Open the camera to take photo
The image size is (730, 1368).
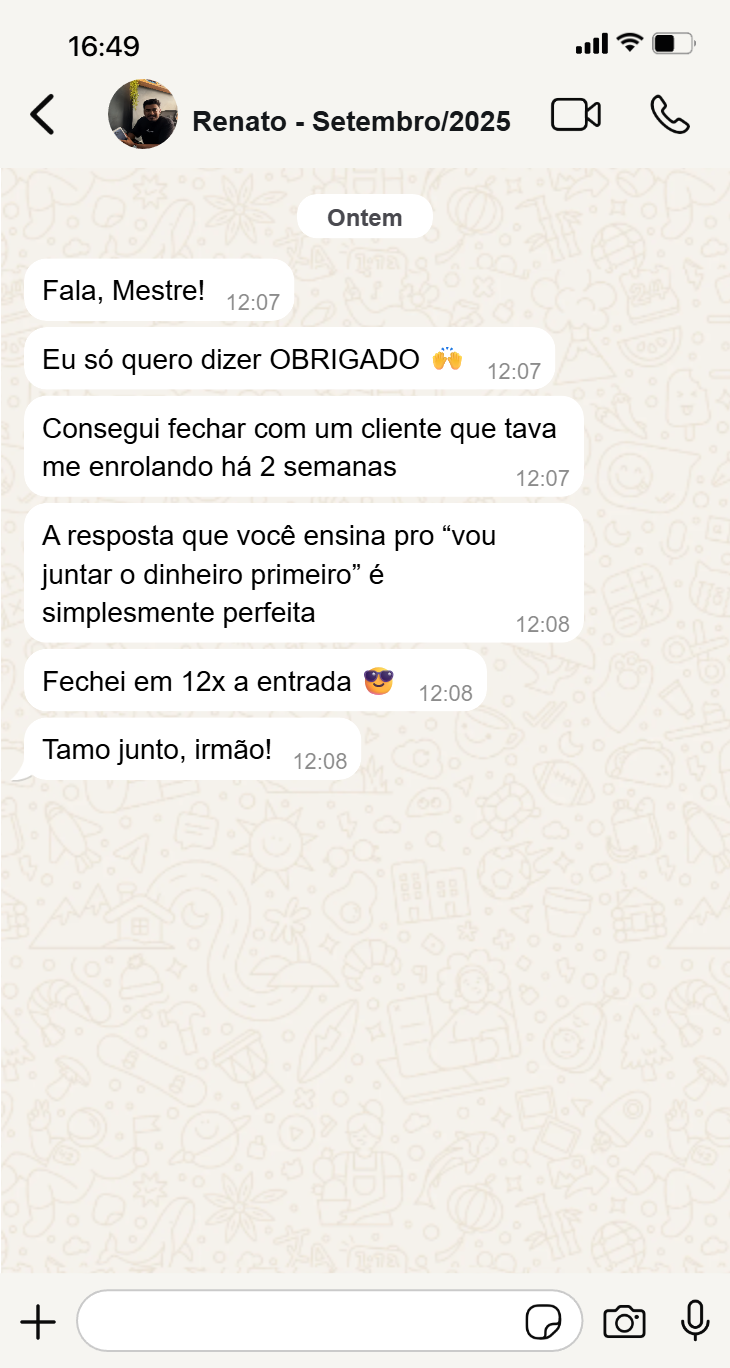click(624, 1322)
